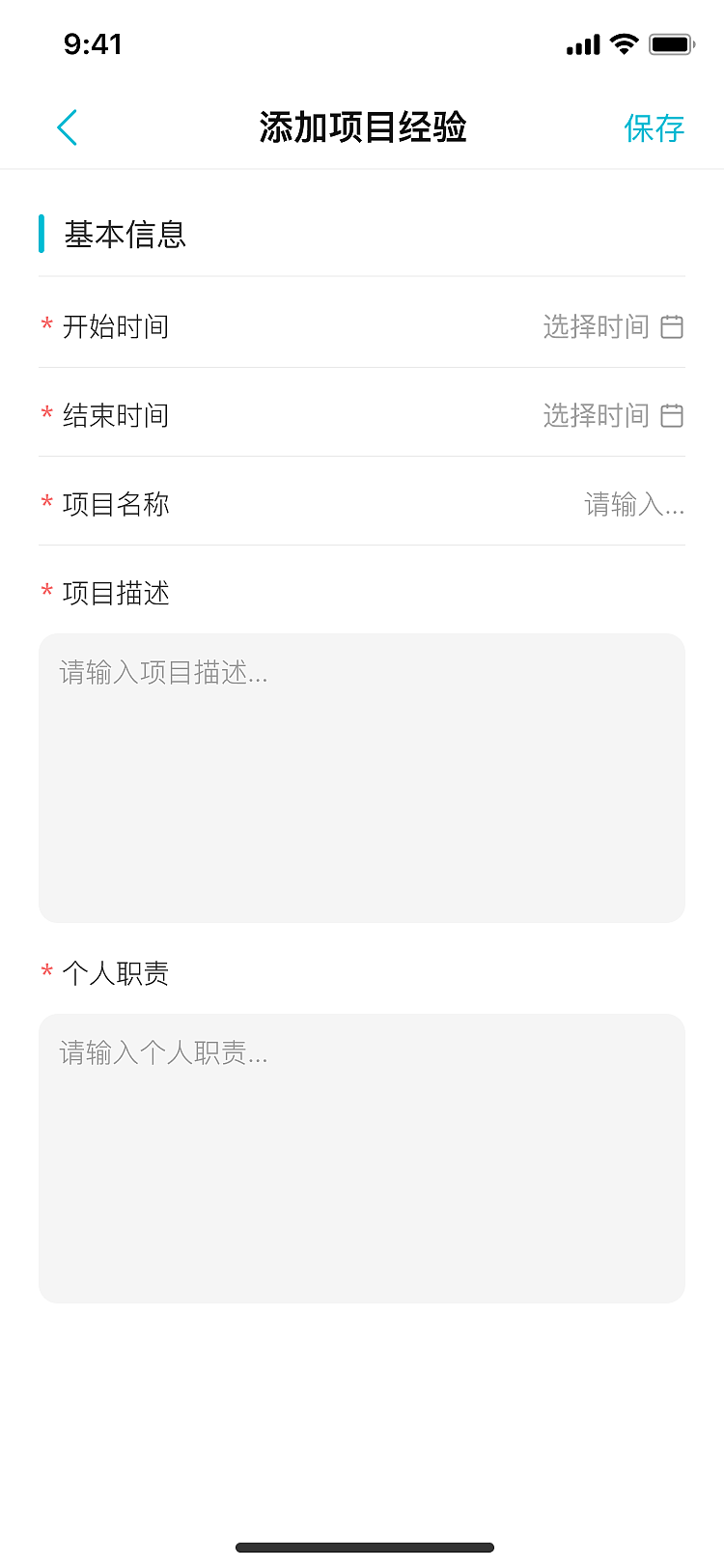Select the 项目描述 field label
The width and height of the screenshot is (724, 1568).
coord(115,593)
